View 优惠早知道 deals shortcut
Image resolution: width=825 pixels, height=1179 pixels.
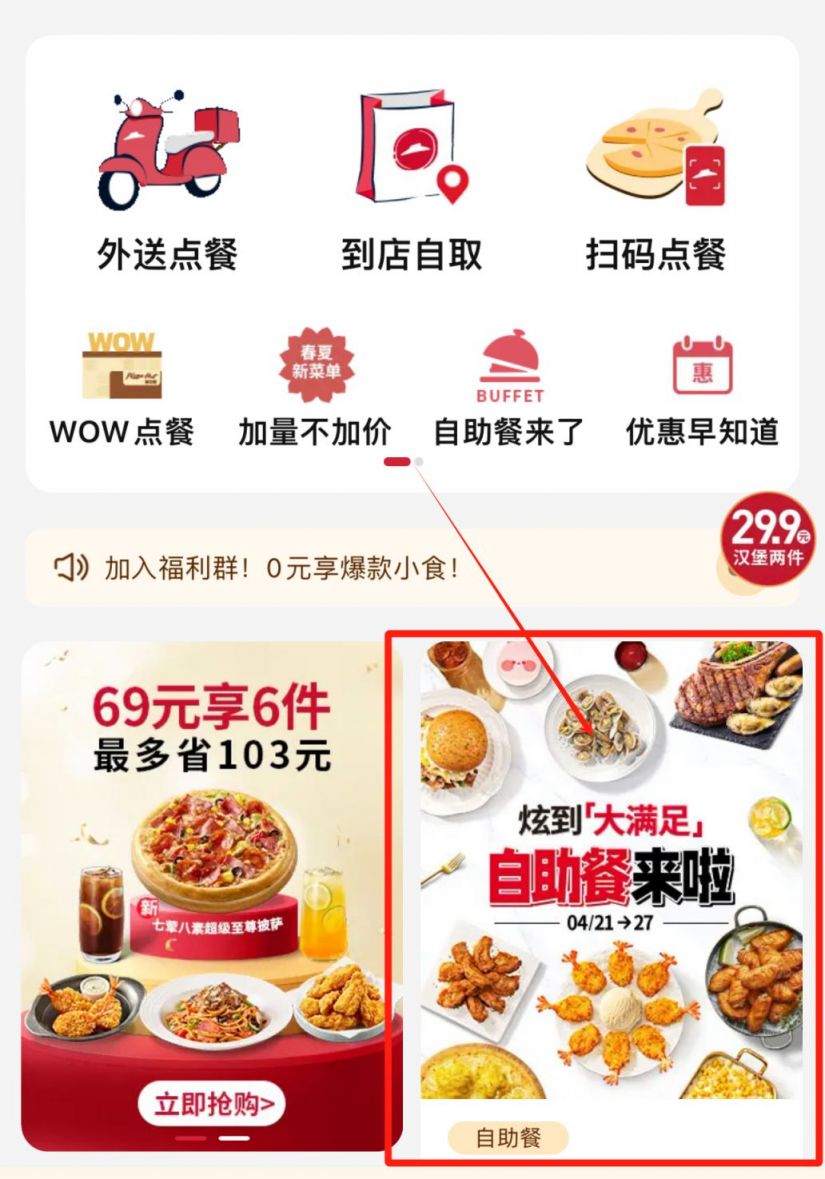(x=702, y=388)
